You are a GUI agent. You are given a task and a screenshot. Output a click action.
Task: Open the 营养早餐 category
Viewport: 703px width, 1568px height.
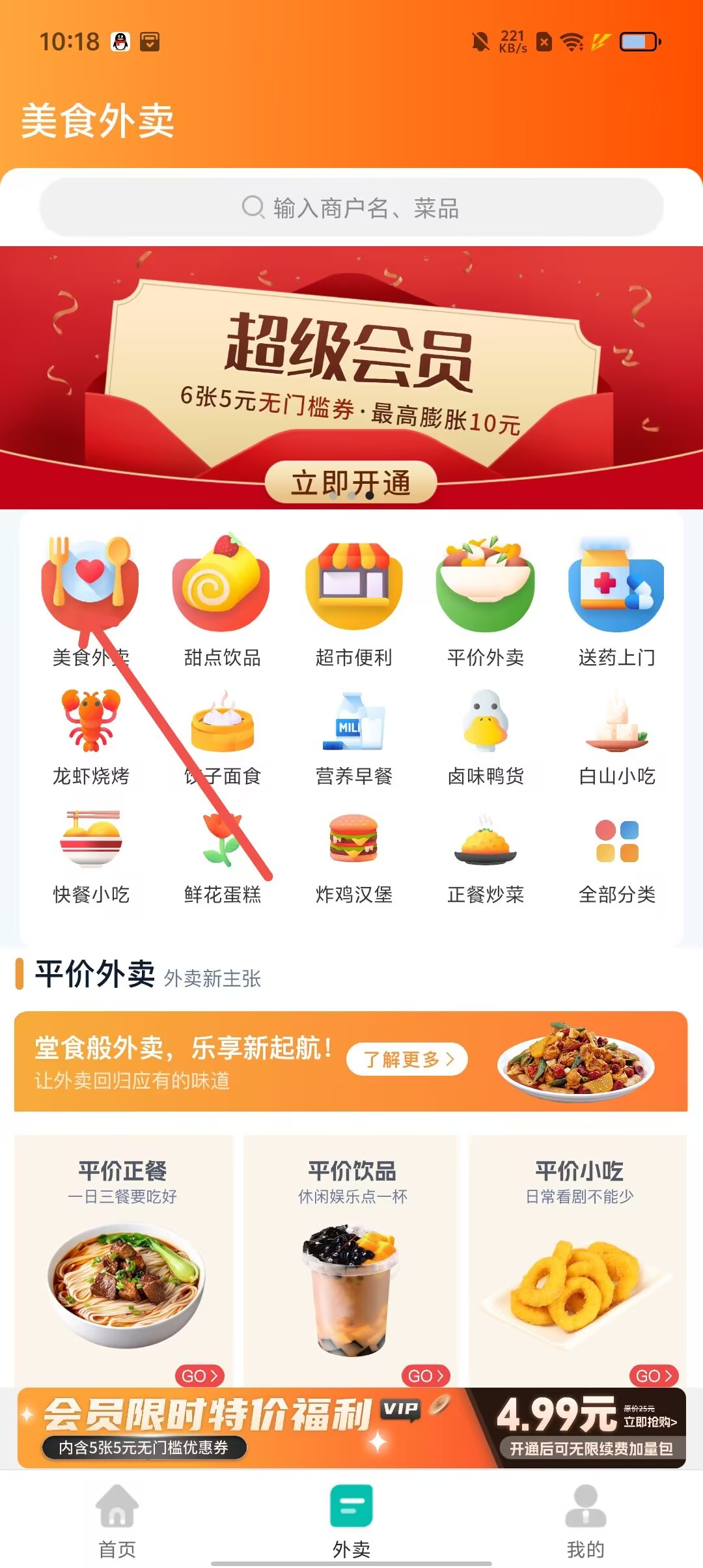pyautogui.click(x=353, y=737)
